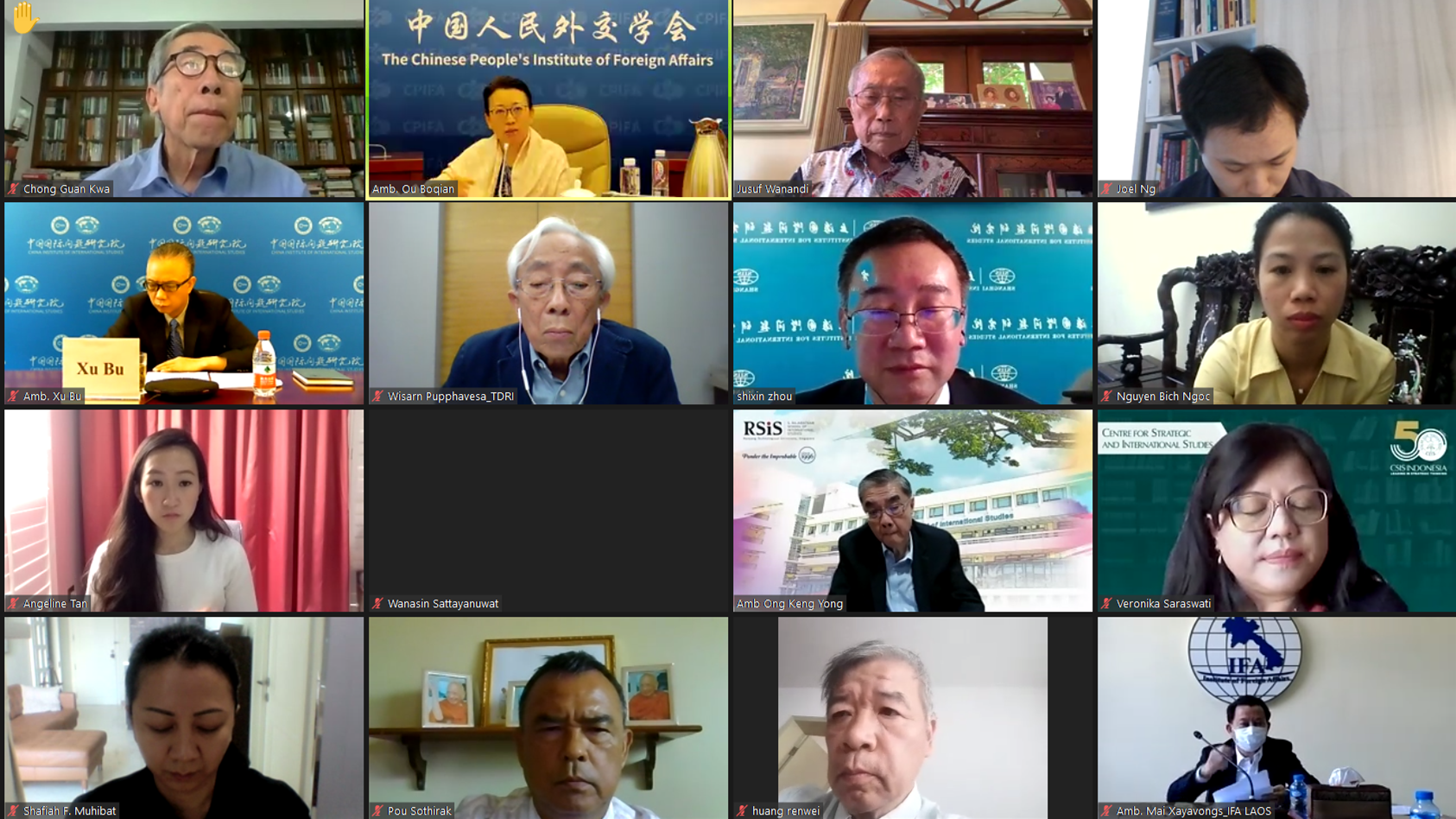This screenshot has height=819, width=1456.
Task: Select Amb. Mai Xayavongs_IFA LAOS tile
Action: (x=1276, y=717)
